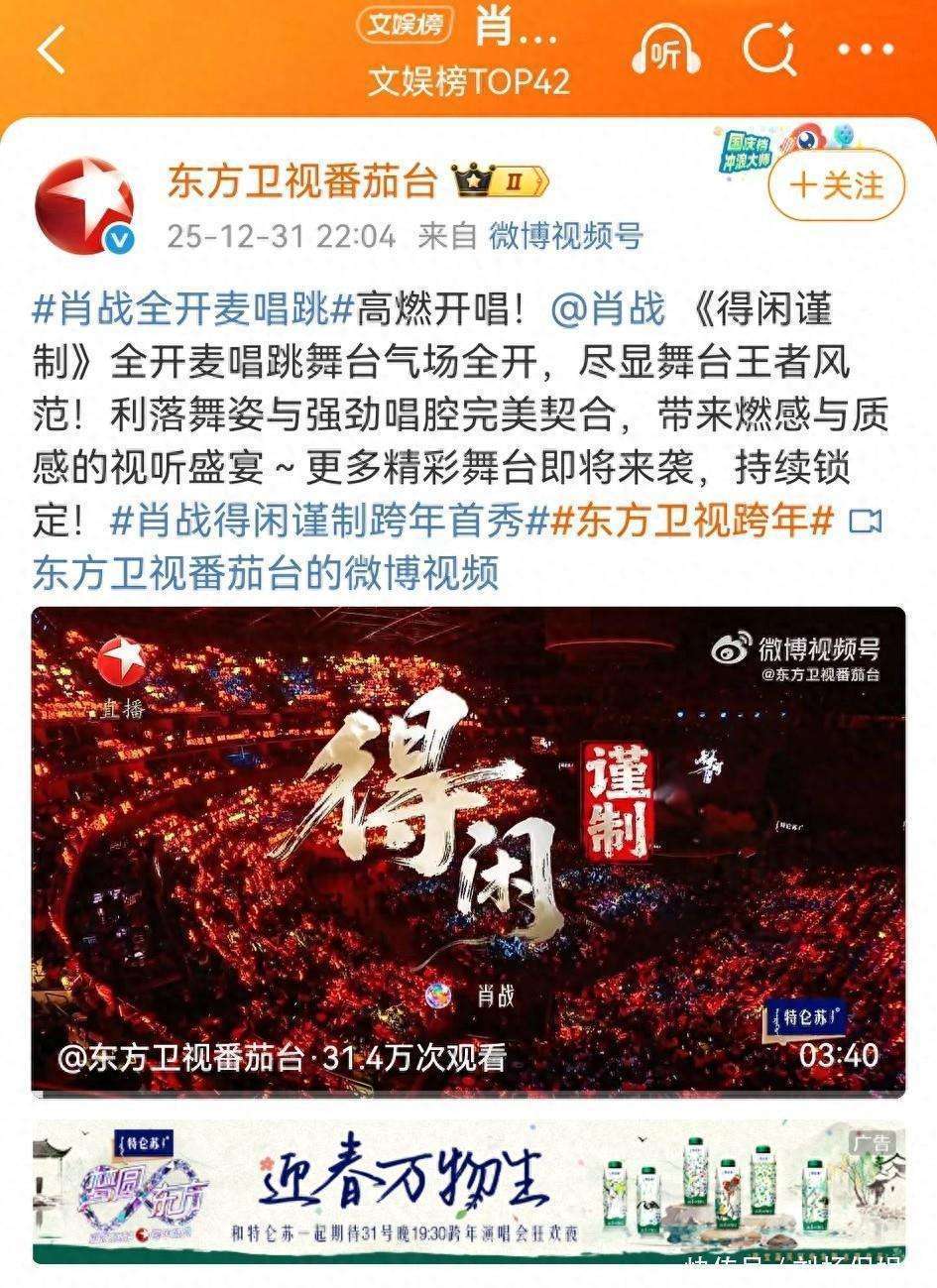Open the listen (听) headphone icon

666,51
